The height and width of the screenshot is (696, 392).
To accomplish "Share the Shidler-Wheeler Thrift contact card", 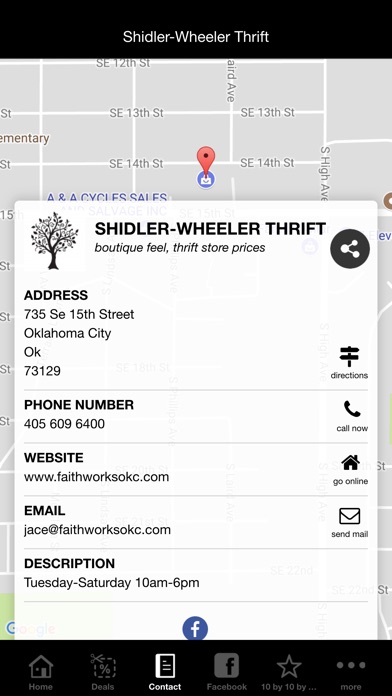I will pyautogui.click(x=350, y=249).
